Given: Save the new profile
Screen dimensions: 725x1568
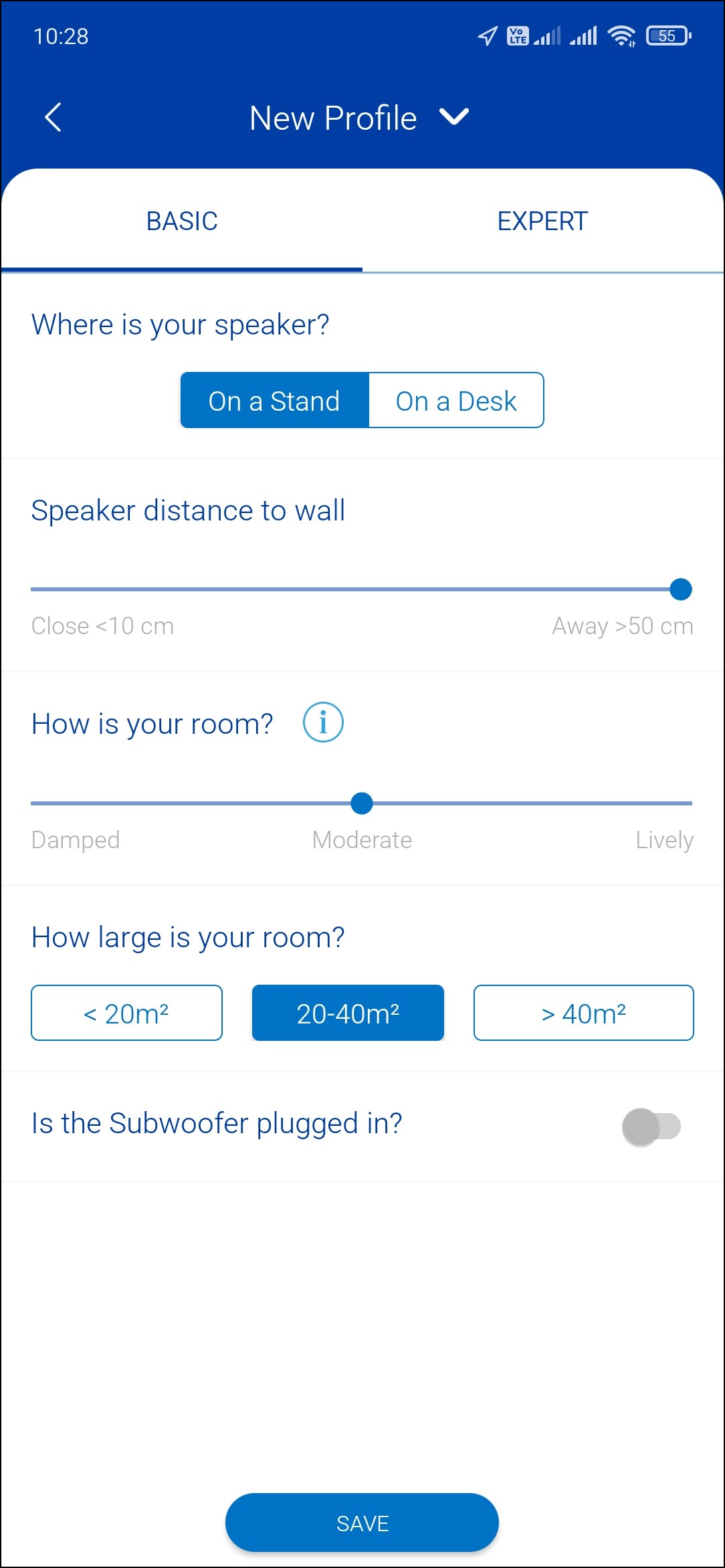Looking at the screenshot, I should tap(362, 1523).
